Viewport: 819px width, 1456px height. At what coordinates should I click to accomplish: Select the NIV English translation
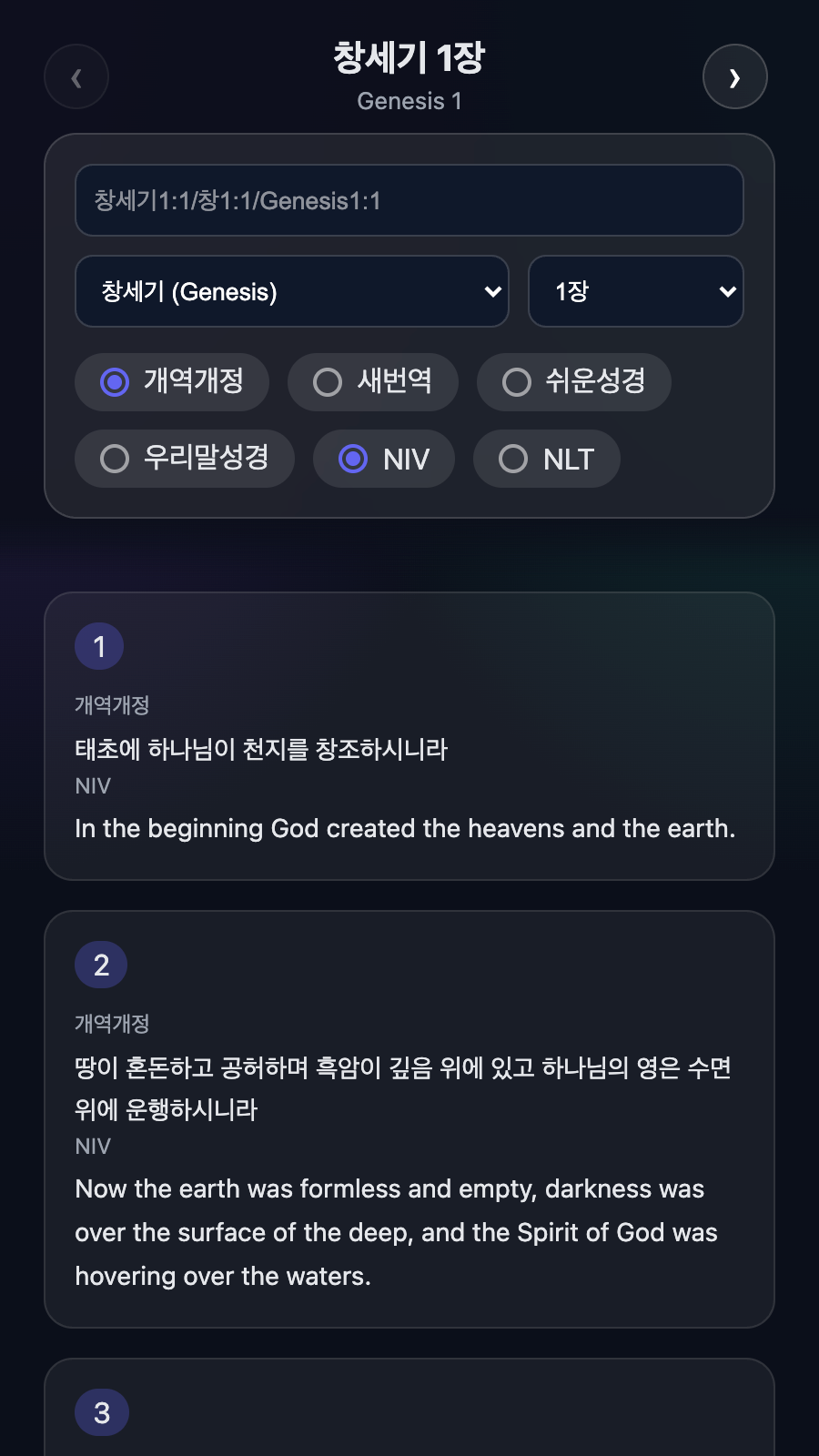tap(383, 459)
